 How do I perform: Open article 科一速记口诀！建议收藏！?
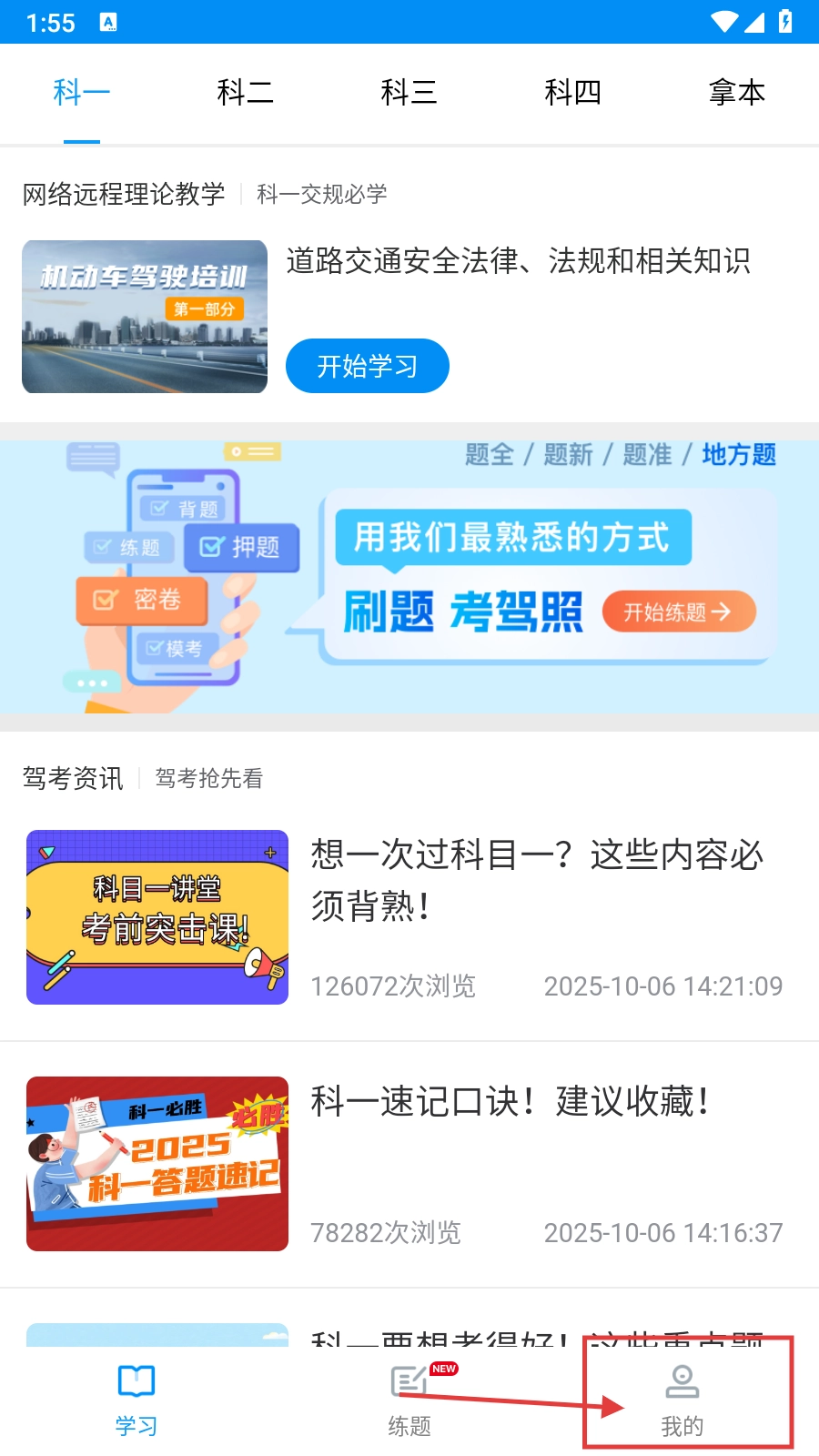[x=510, y=1101]
